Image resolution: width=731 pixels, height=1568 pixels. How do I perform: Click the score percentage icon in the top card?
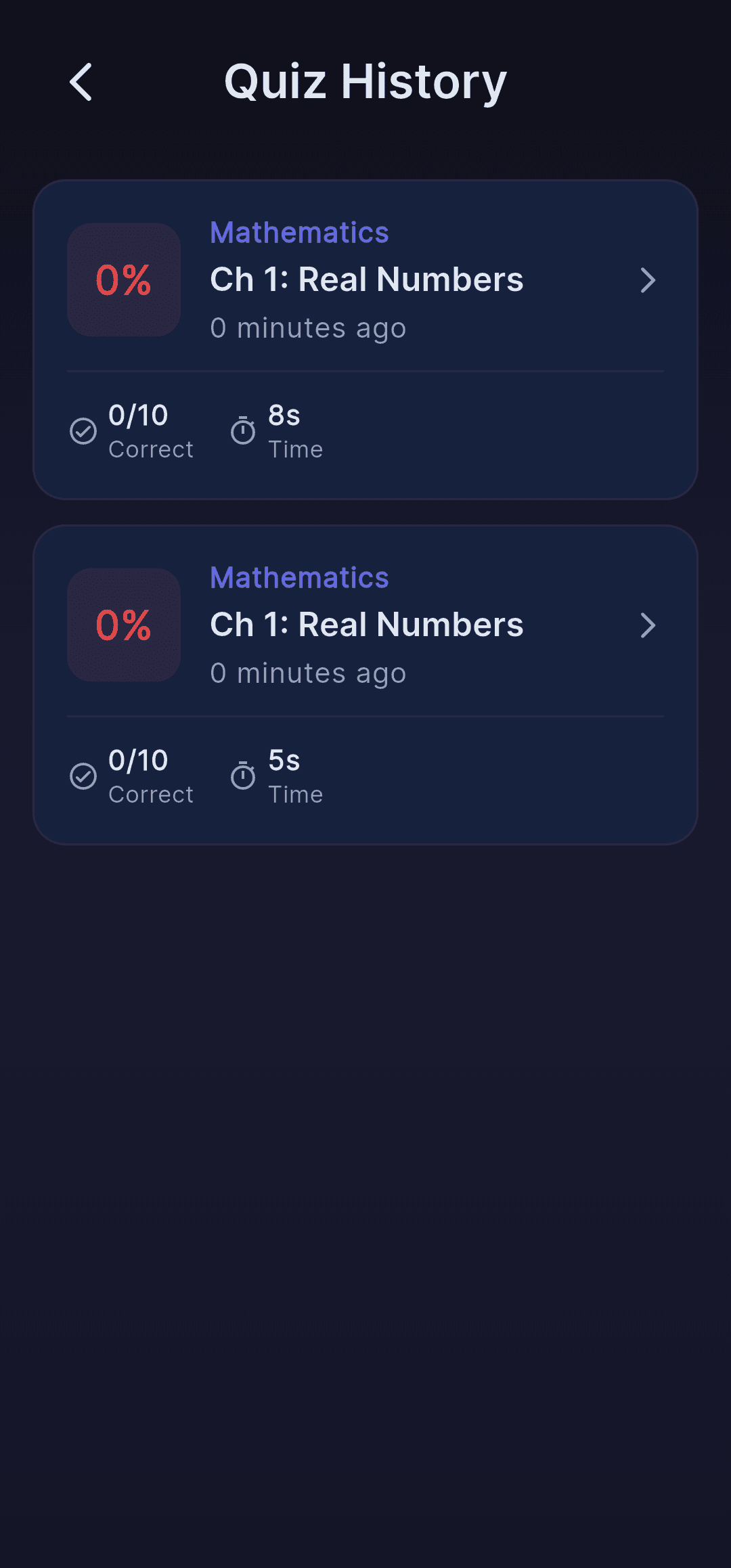coord(123,279)
